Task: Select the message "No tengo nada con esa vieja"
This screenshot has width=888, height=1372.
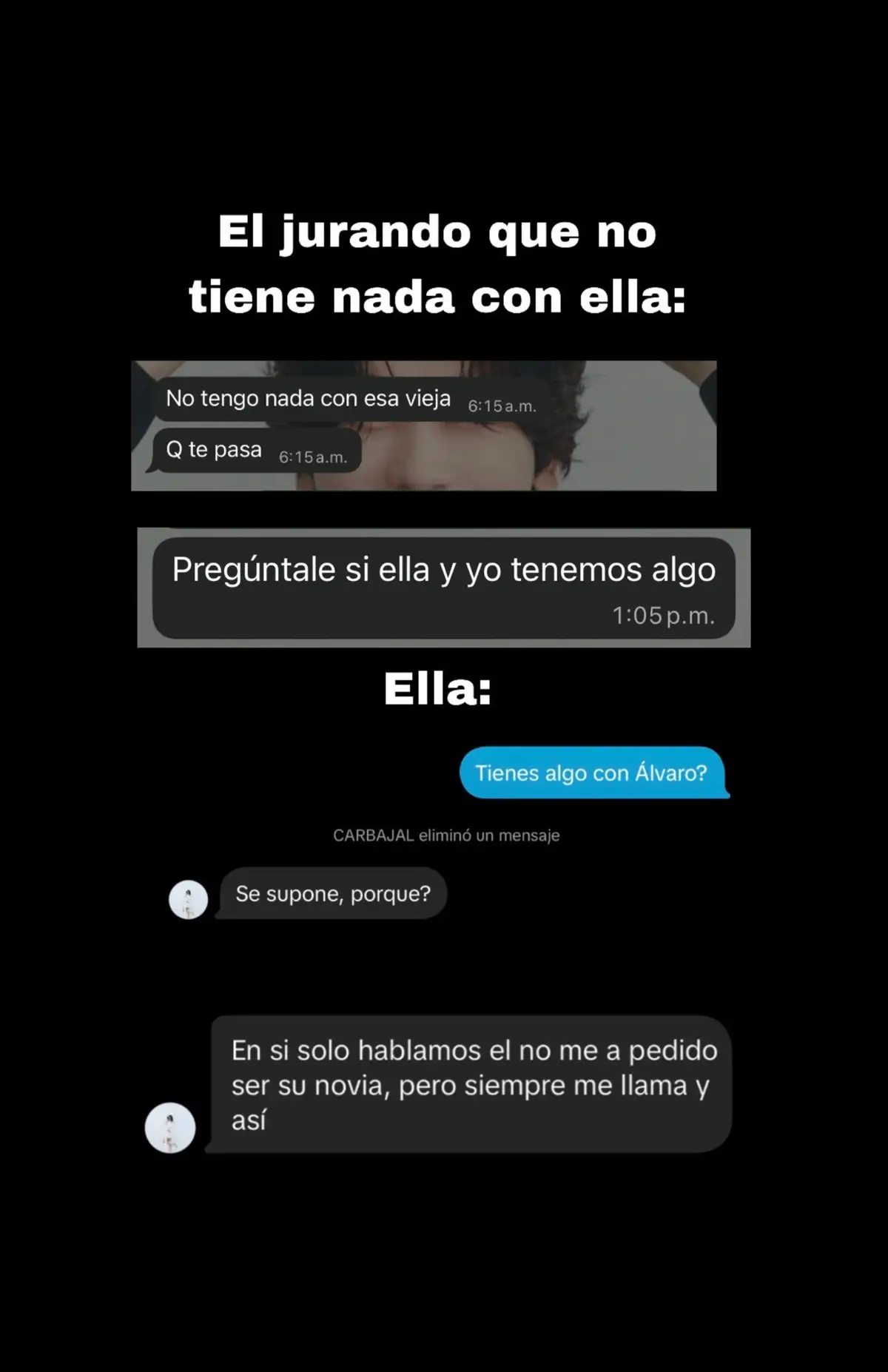Action: point(307,398)
